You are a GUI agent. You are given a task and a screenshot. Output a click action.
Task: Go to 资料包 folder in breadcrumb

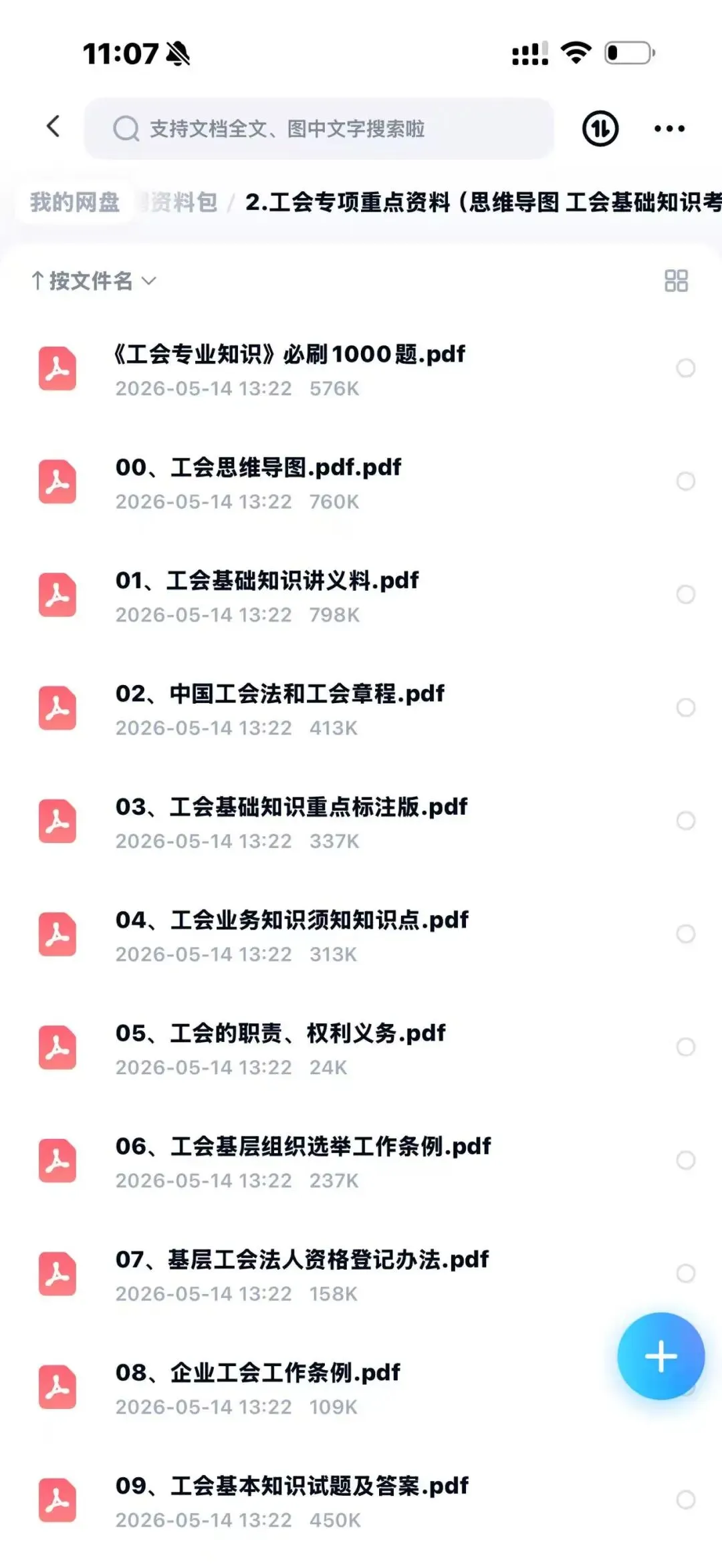[x=180, y=202]
